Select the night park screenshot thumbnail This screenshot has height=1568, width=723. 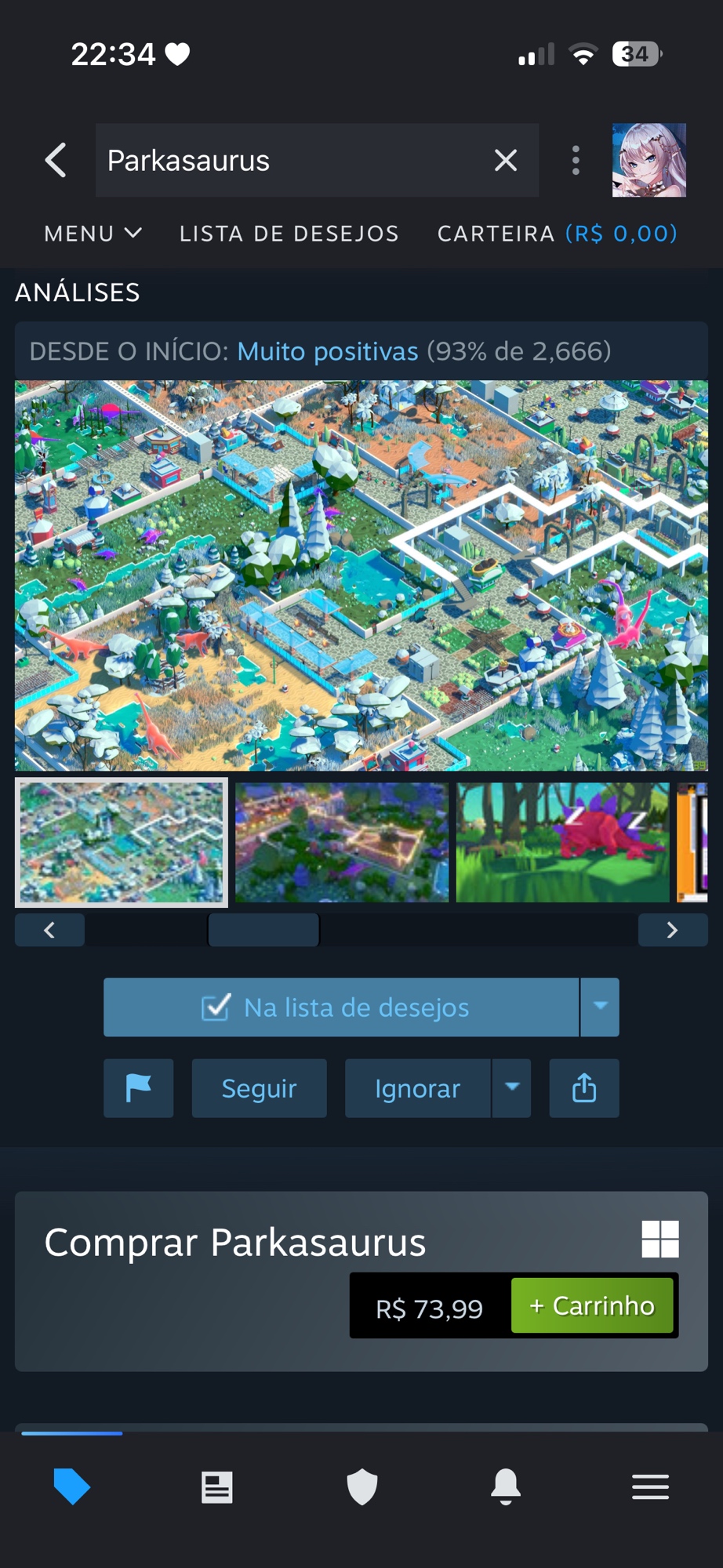click(x=342, y=842)
